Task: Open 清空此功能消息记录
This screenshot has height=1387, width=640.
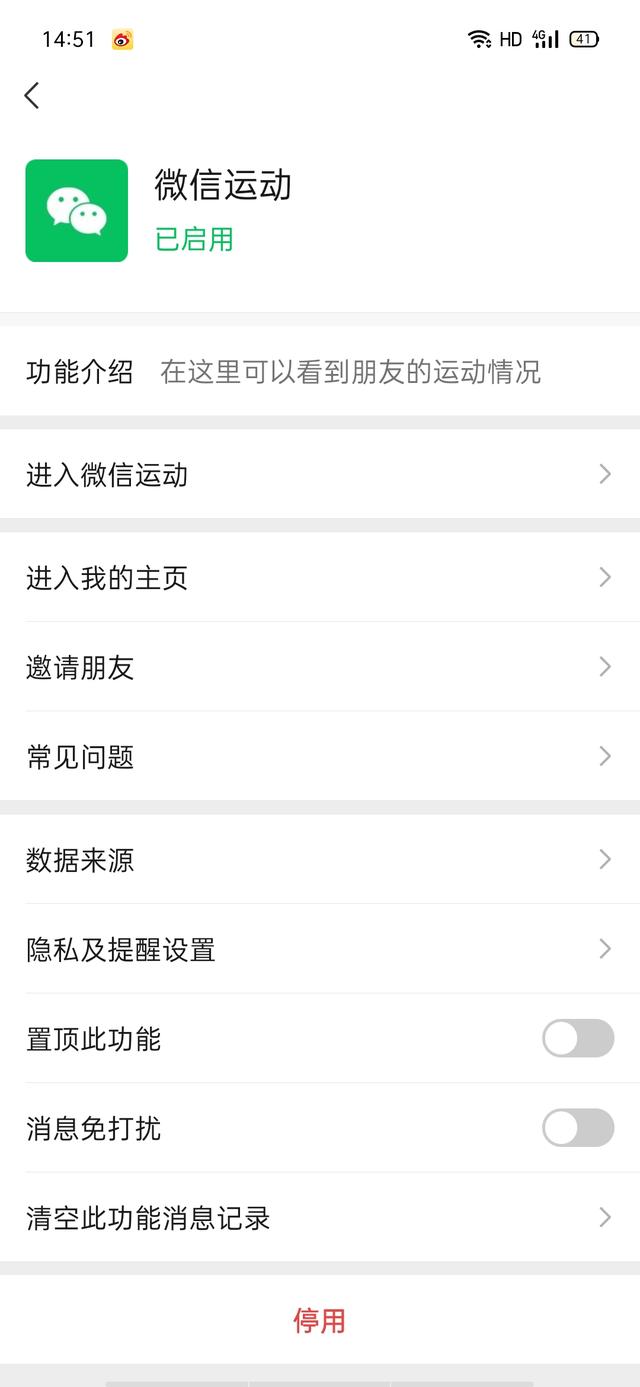Action: click(320, 1217)
